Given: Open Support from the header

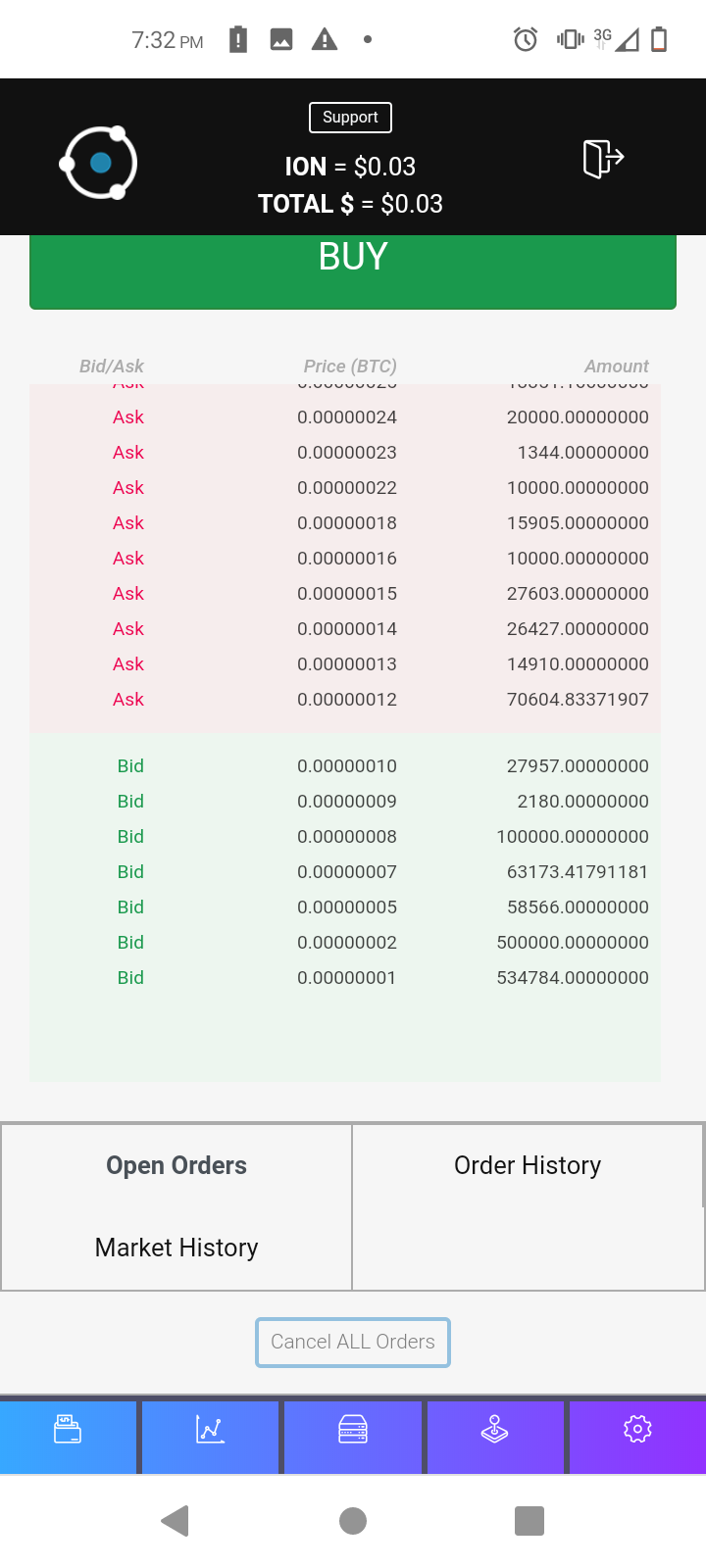Looking at the screenshot, I should [350, 117].
